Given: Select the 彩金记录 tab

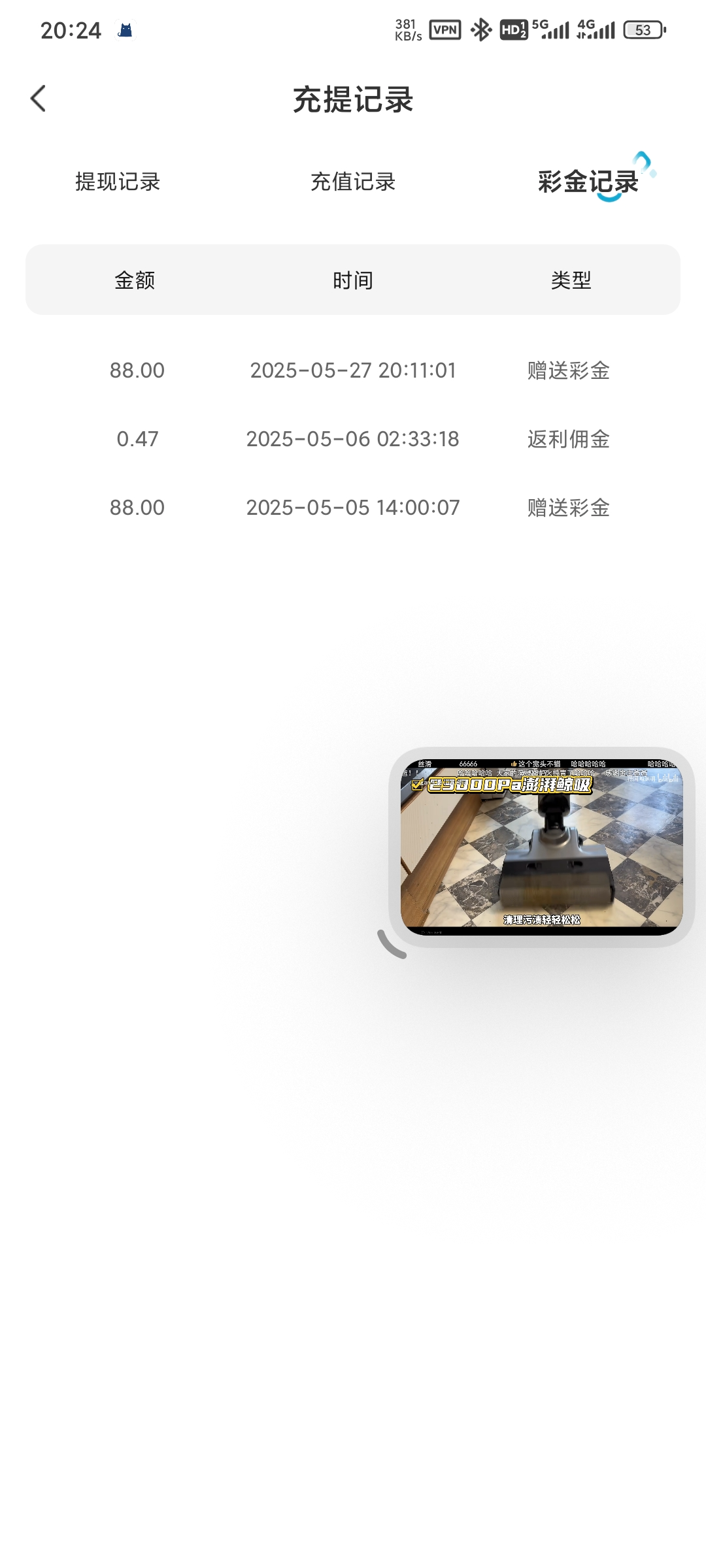Looking at the screenshot, I should (x=588, y=182).
